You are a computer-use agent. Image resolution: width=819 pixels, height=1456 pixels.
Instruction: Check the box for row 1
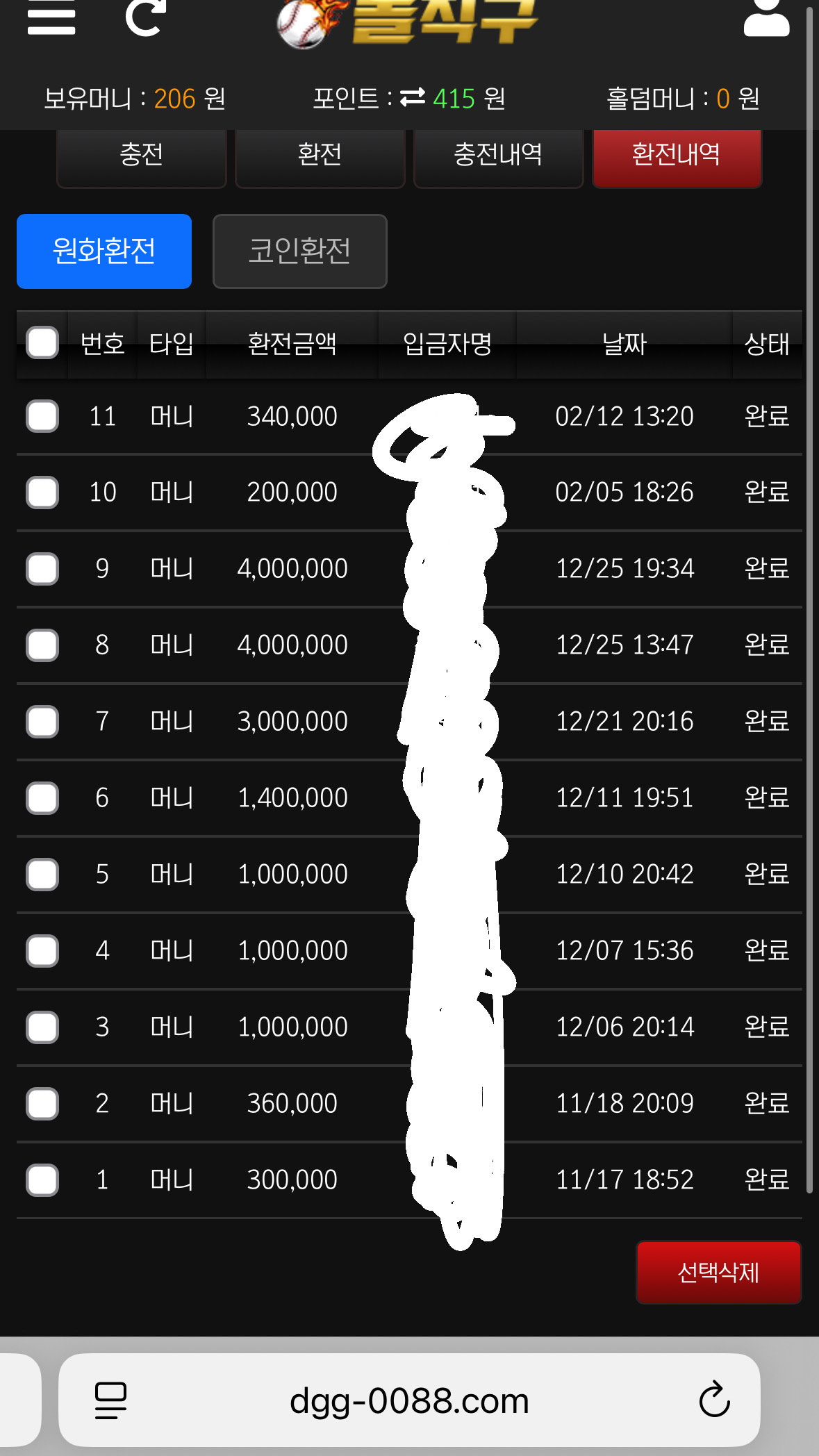[x=42, y=1180]
